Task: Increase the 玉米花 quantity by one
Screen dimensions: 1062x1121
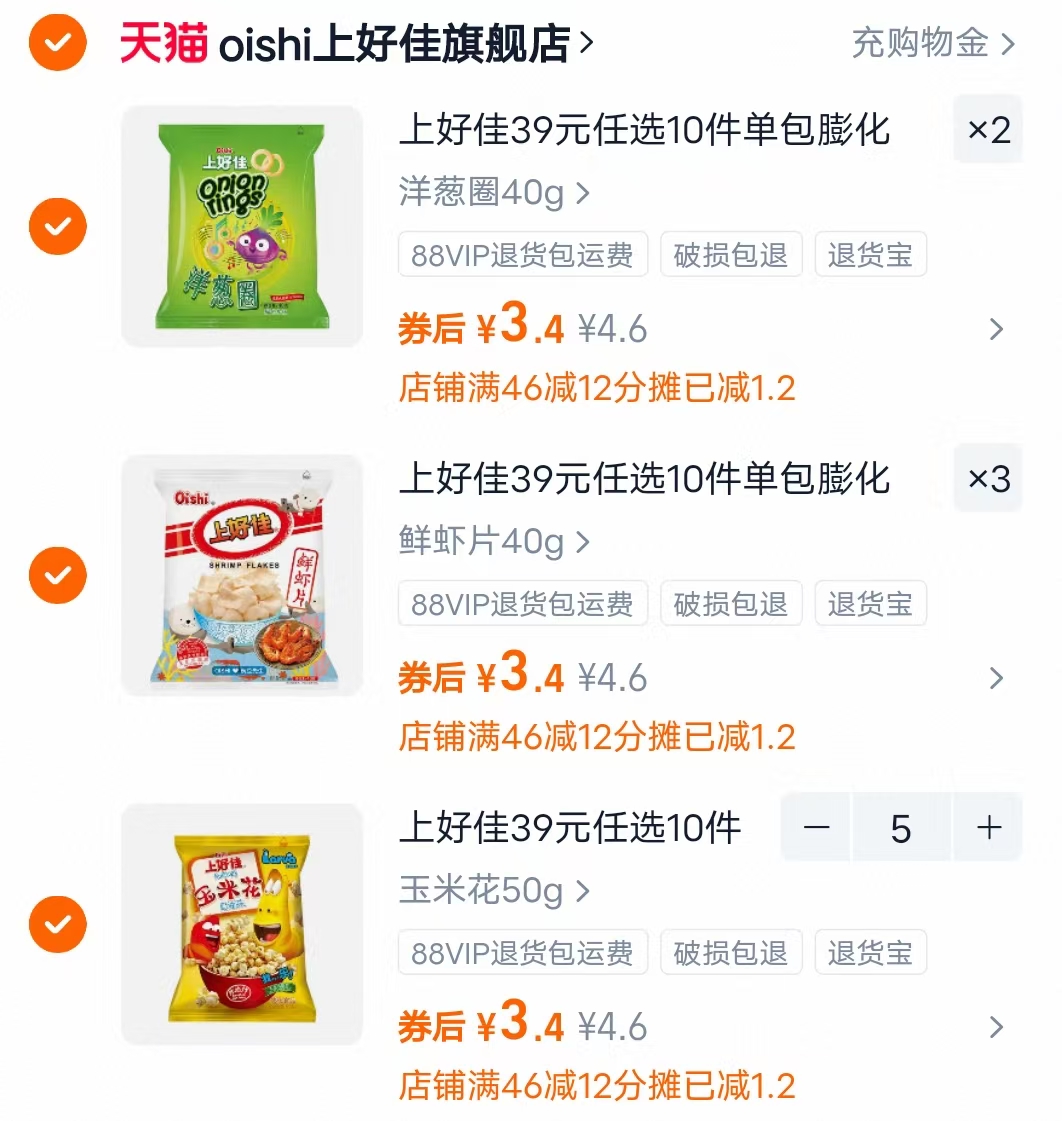Action: pos(988,827)
